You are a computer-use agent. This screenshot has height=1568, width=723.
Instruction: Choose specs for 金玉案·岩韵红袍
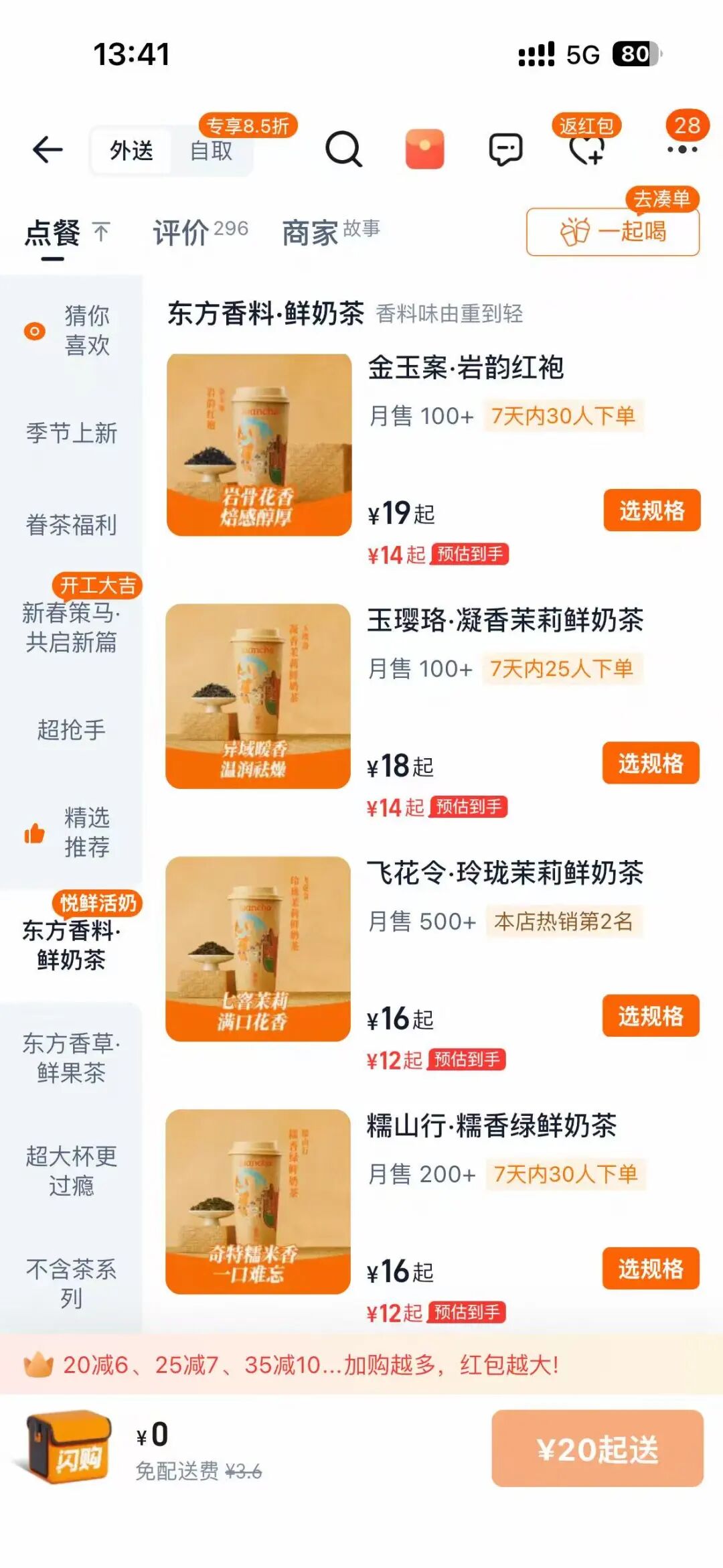(x=651, y=510)
